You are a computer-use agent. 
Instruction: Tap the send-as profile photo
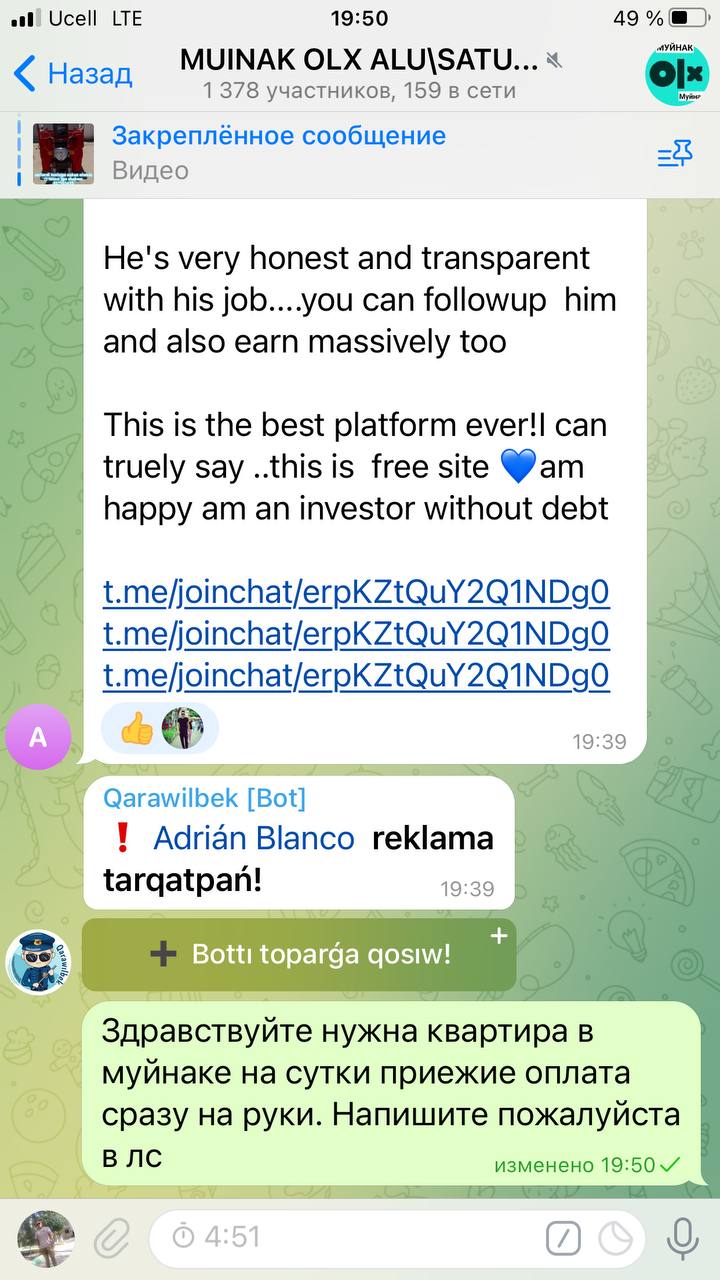[45, 1238]
